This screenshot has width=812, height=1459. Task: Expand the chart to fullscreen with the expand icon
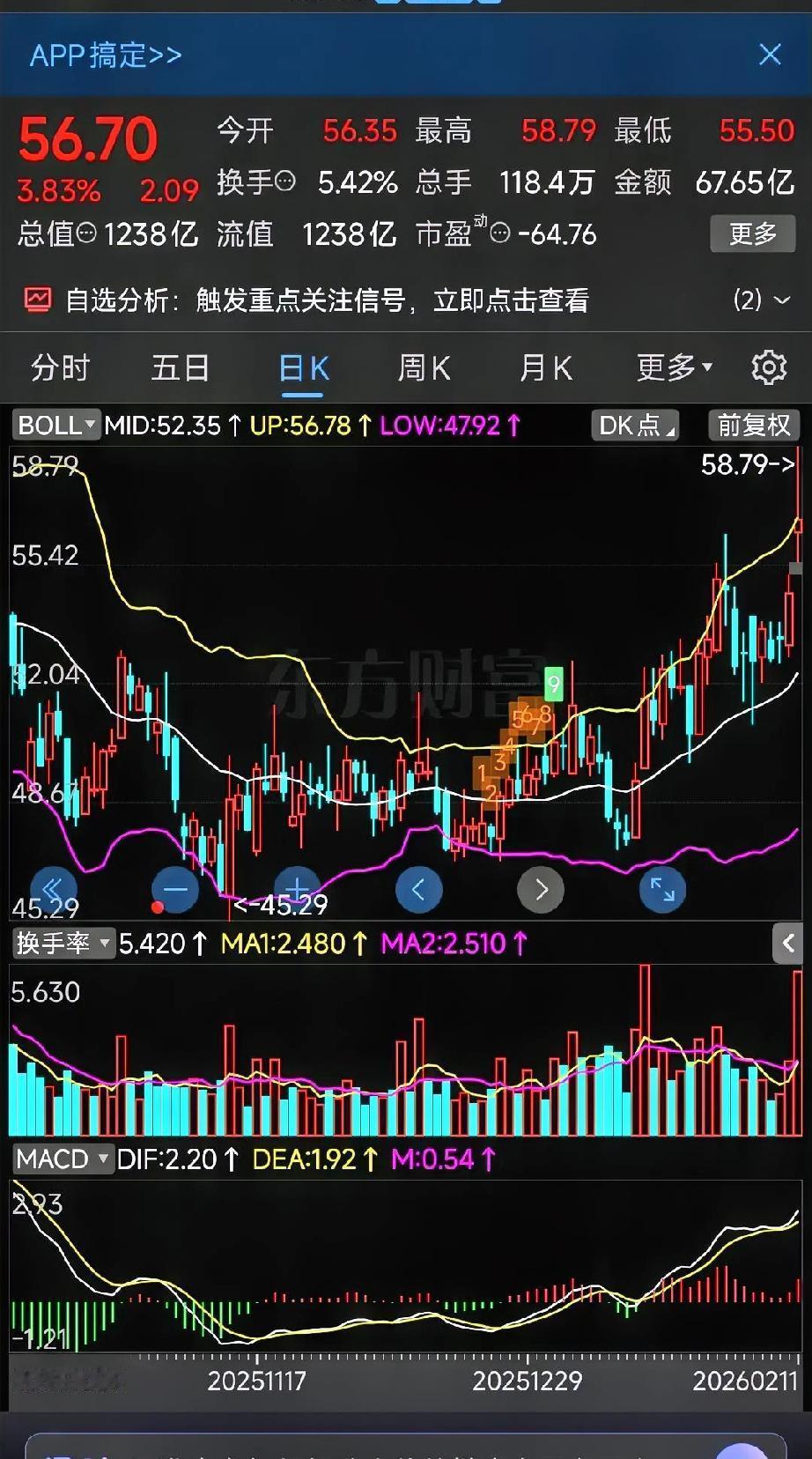pyautogui.click(x=662, y=890)
